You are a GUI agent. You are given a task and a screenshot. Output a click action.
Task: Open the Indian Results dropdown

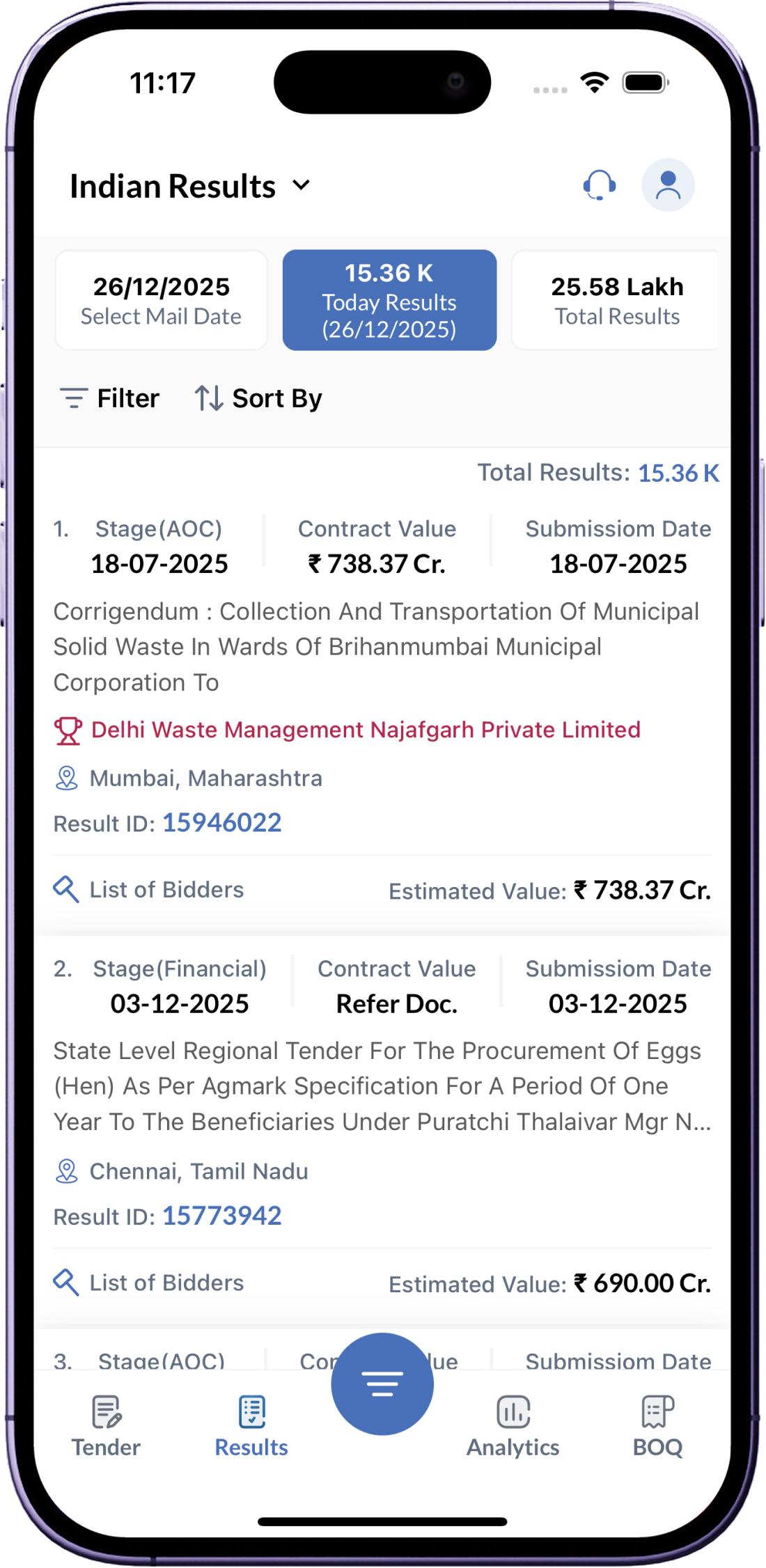pyautogui.click(x=189, y=187)
